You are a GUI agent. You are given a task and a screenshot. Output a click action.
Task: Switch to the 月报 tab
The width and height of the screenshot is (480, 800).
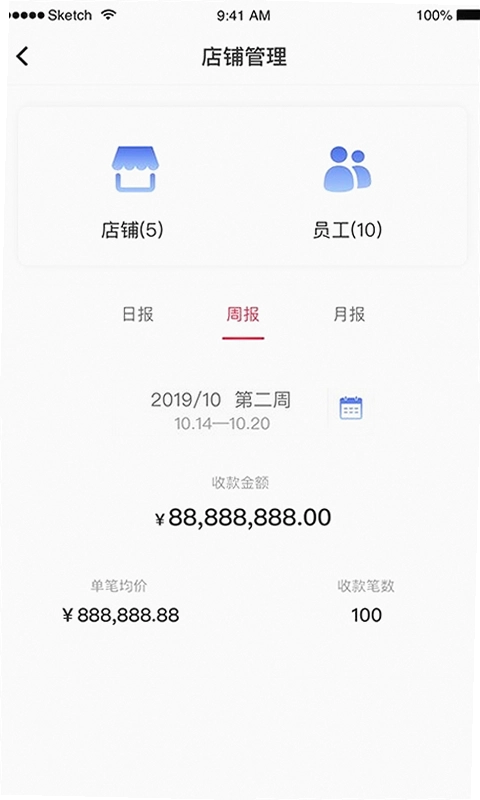349,314
